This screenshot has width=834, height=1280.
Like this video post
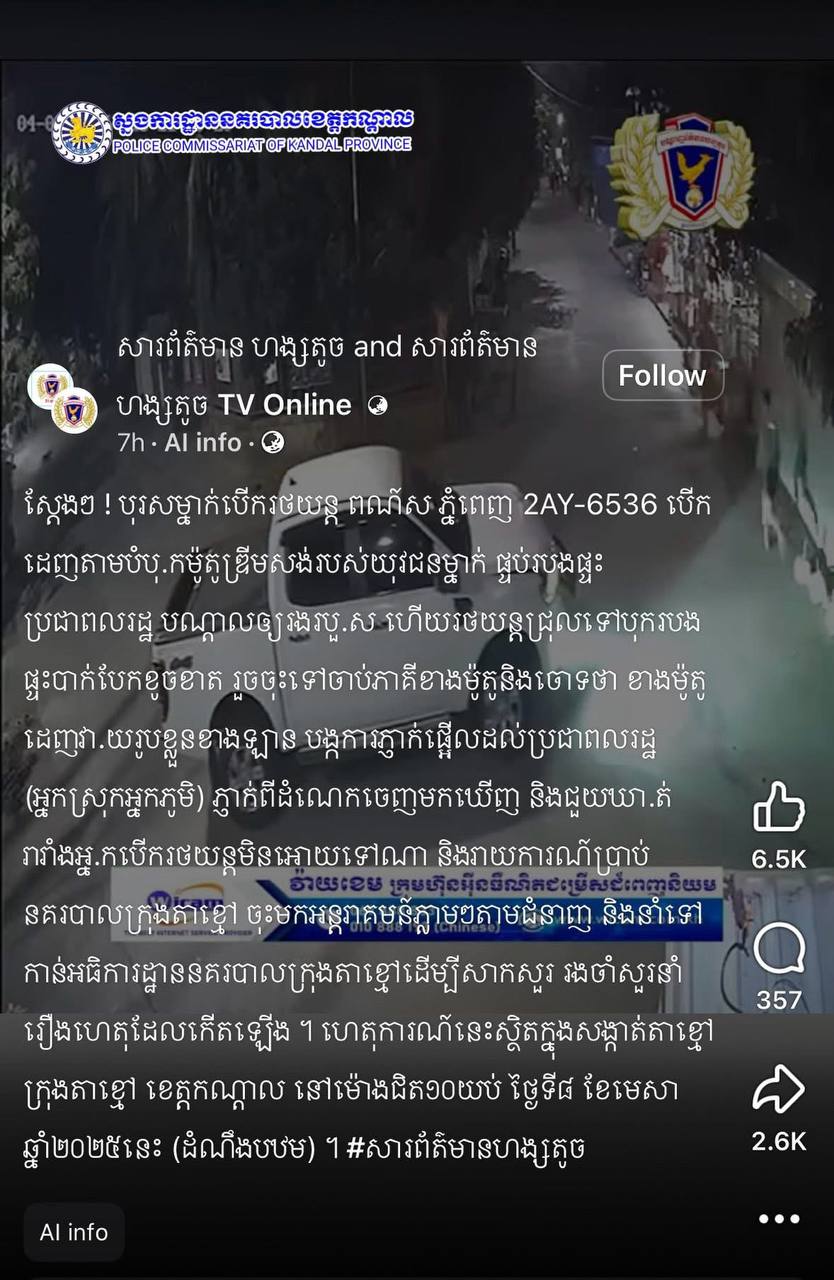[778, 808]
